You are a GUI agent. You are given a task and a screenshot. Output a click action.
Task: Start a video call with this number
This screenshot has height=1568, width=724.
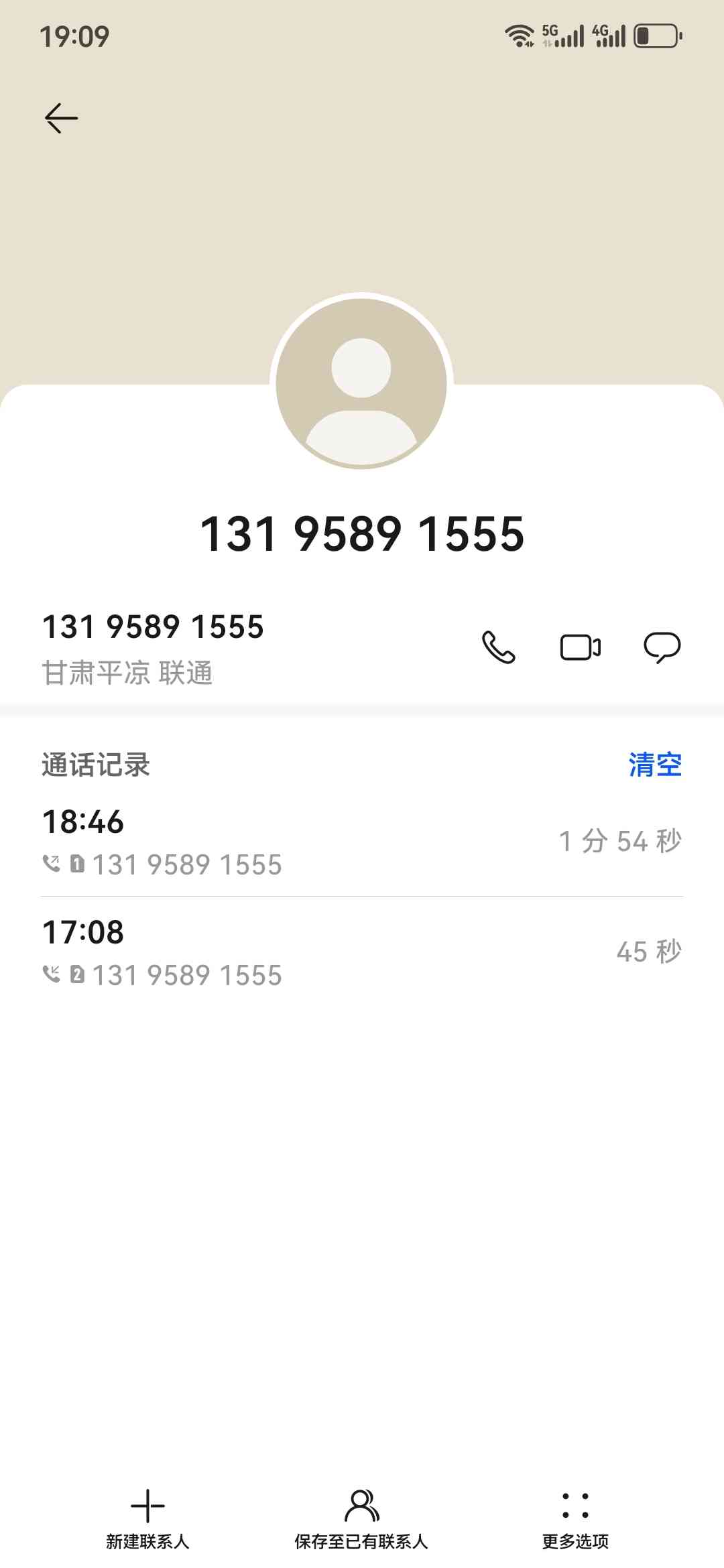point(580,647)
